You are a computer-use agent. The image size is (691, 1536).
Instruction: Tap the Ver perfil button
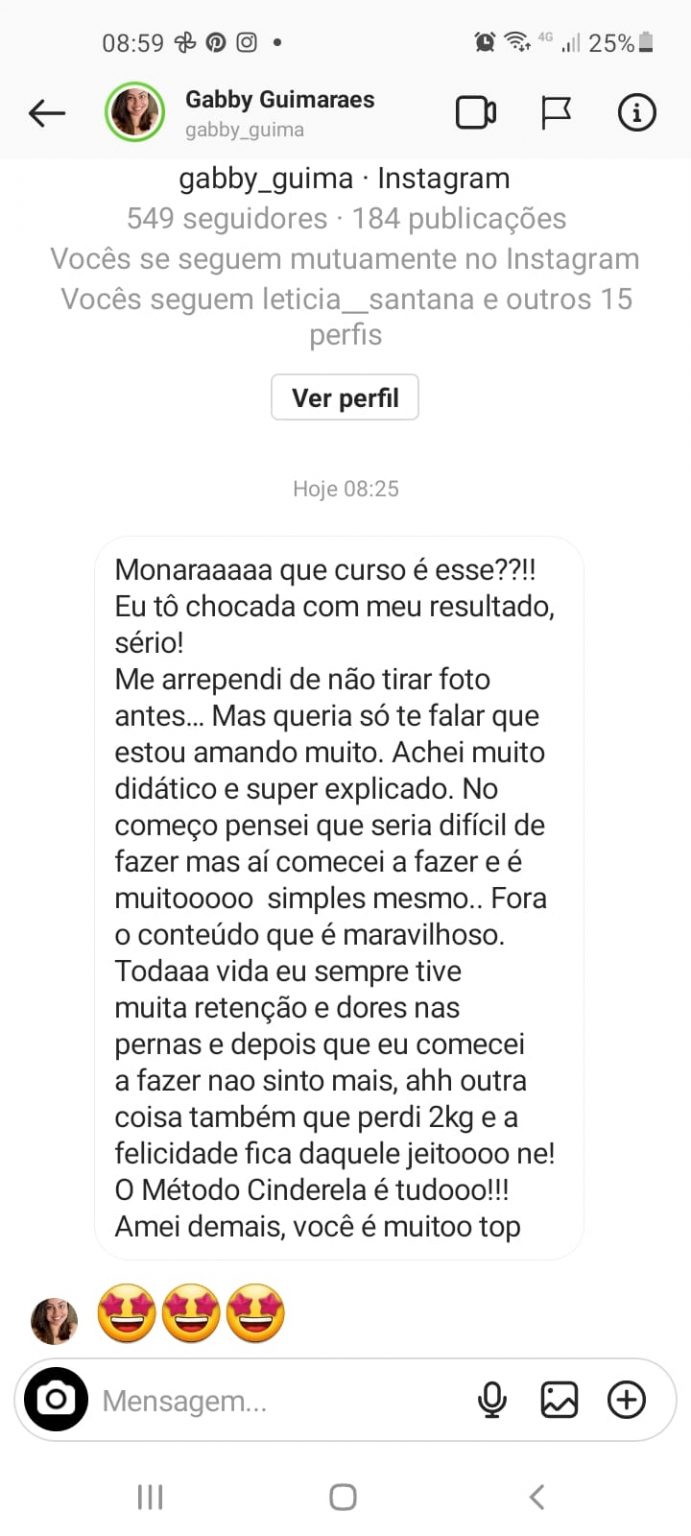(345, 398)
